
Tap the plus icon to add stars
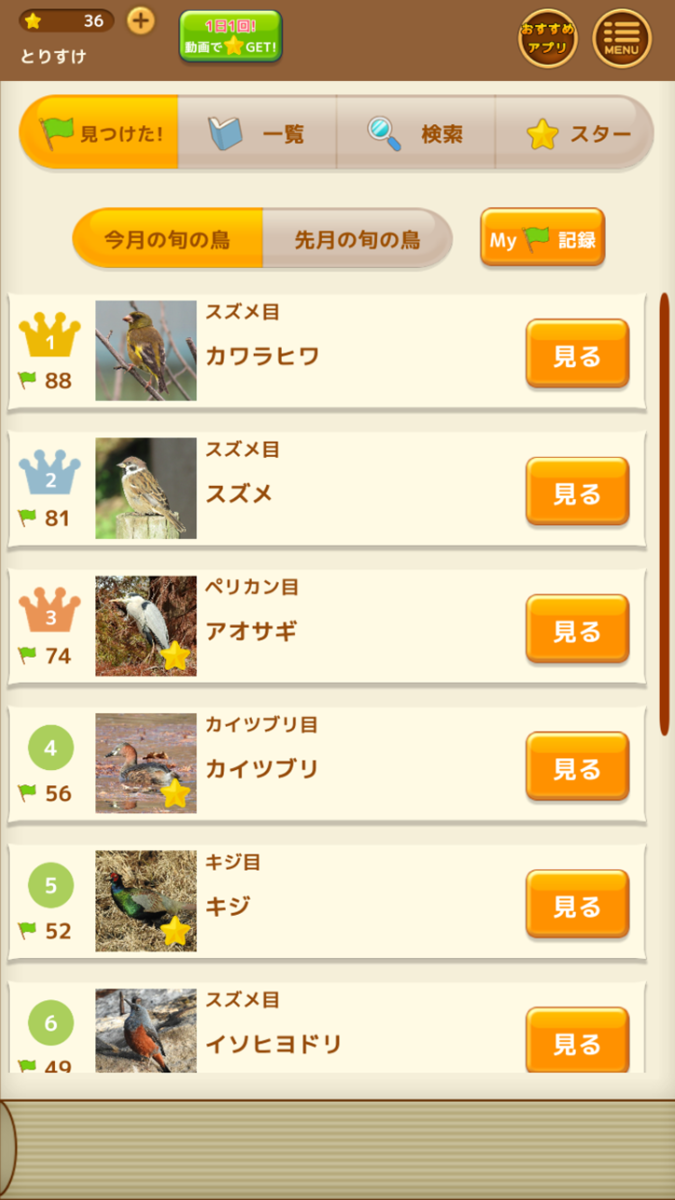point(141,21)
